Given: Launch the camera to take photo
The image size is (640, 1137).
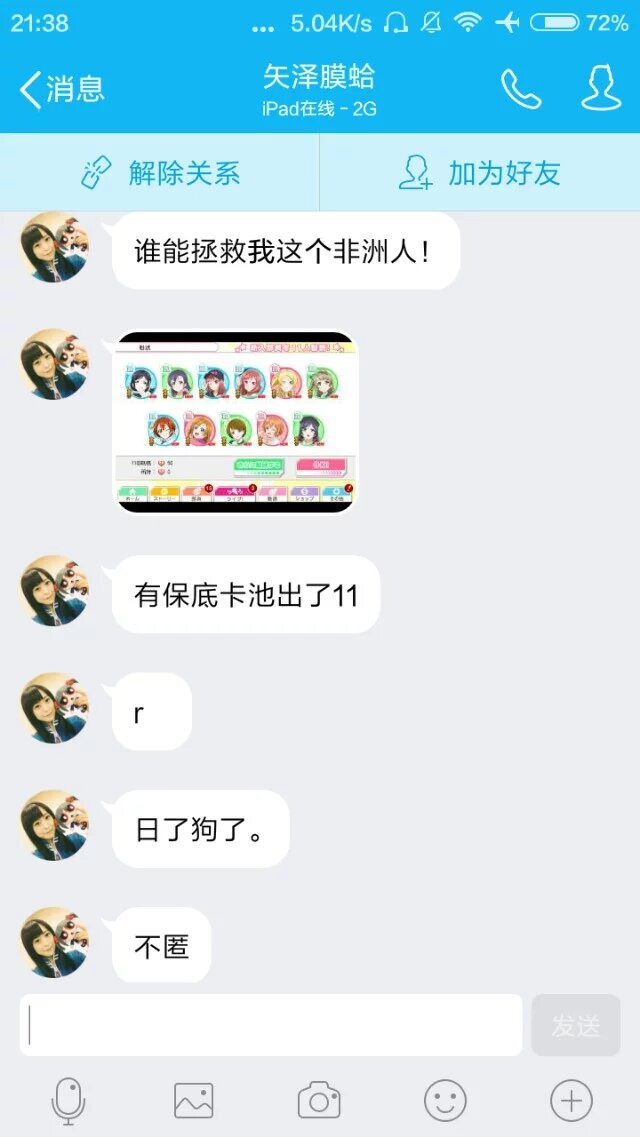Looking at the screenshot, I should point(319,1101).
